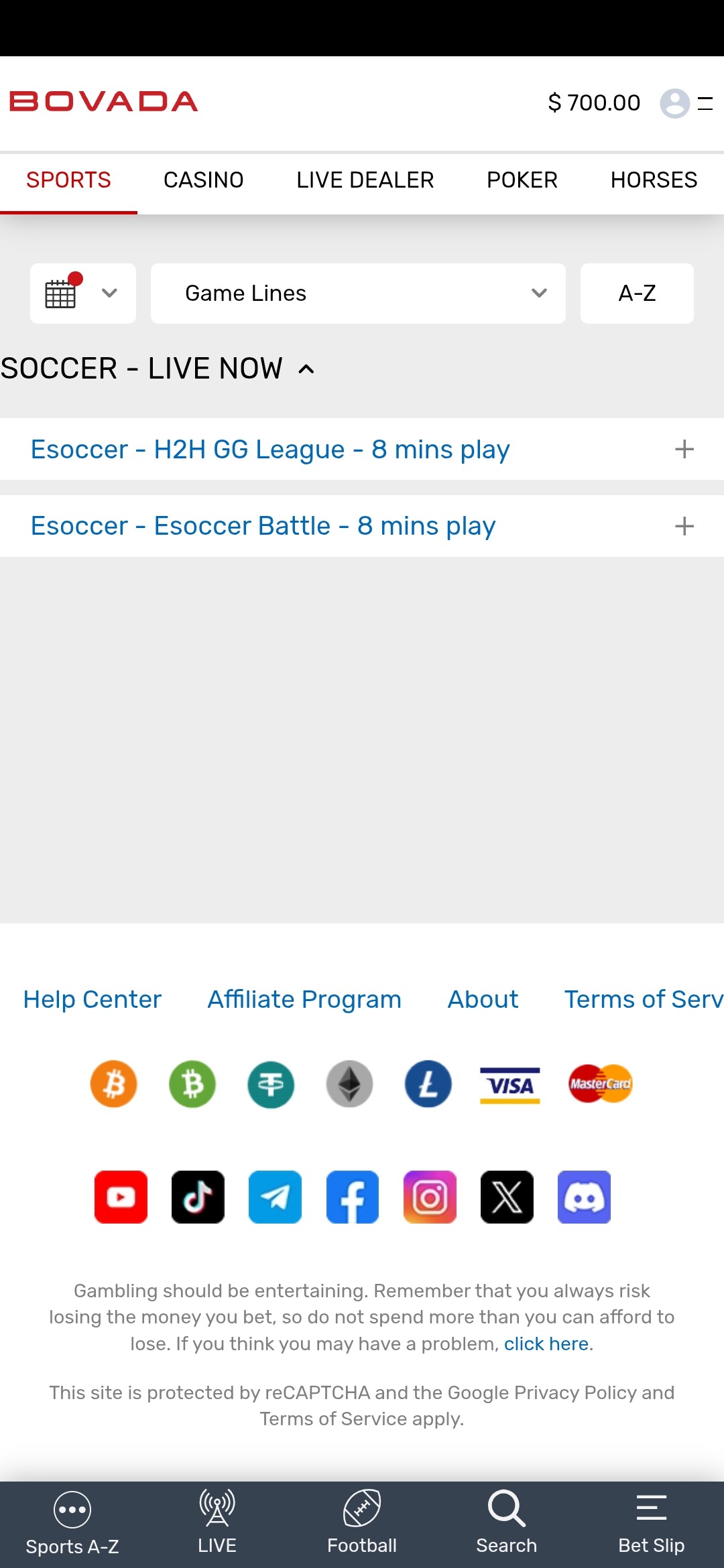This screenshot has width=724, height=1568.
Task: Follow the problem gambling 'click here' link
Action: pyautogui.click(x=546, y=1344)
